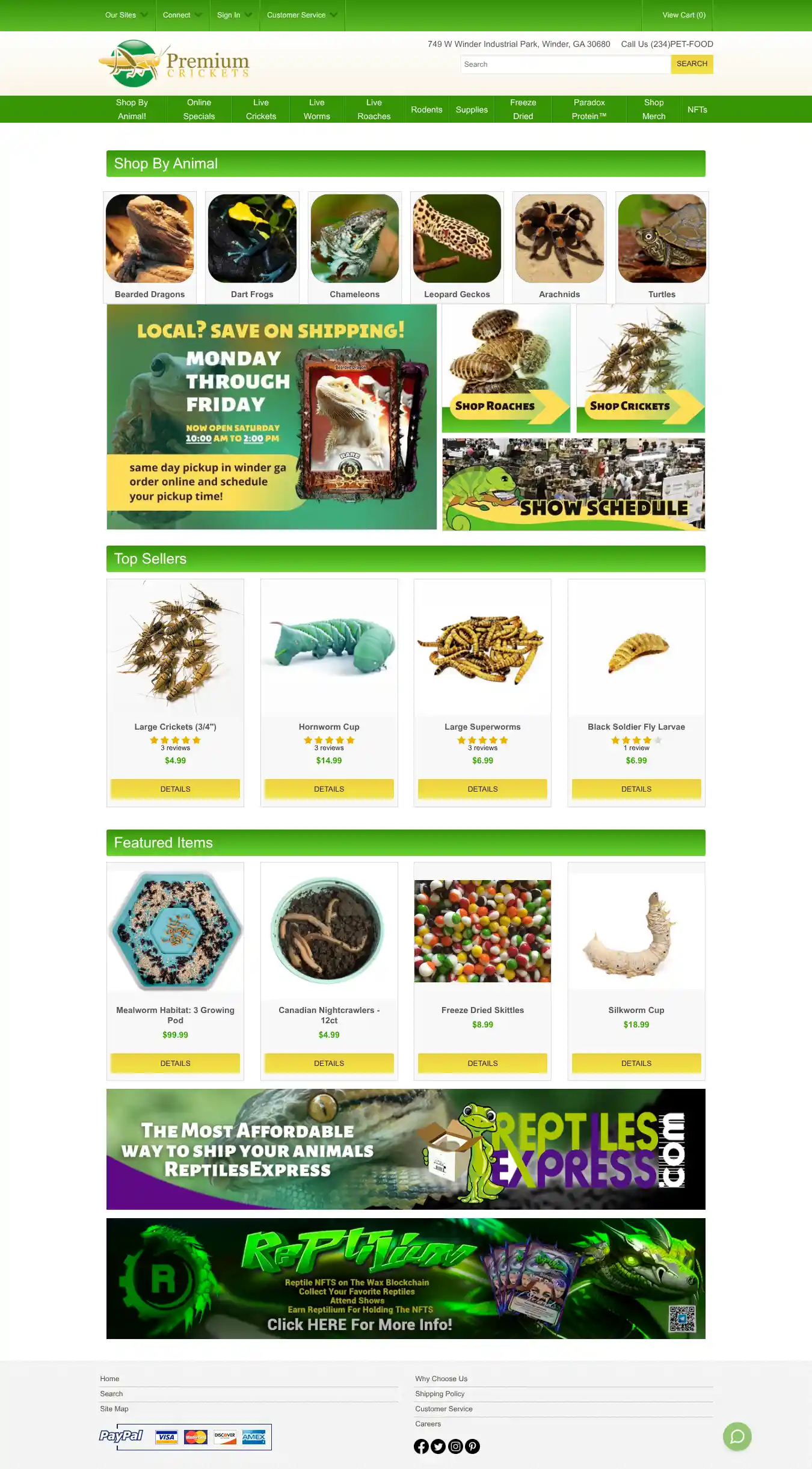Viewport: 812px width, 1469px height.
Task: Open the Sign In menu
Action: (234, 15)
